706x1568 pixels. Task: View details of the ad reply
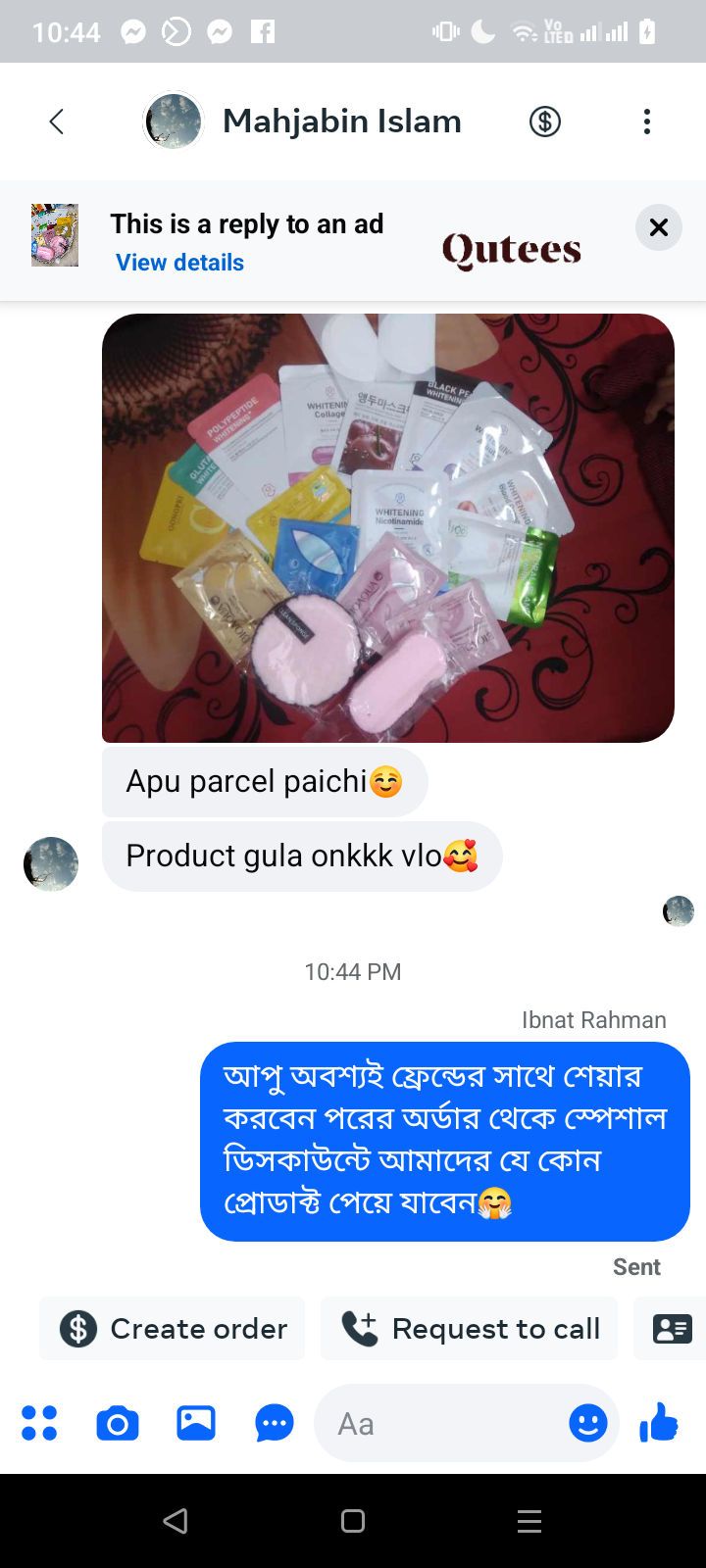179,263
